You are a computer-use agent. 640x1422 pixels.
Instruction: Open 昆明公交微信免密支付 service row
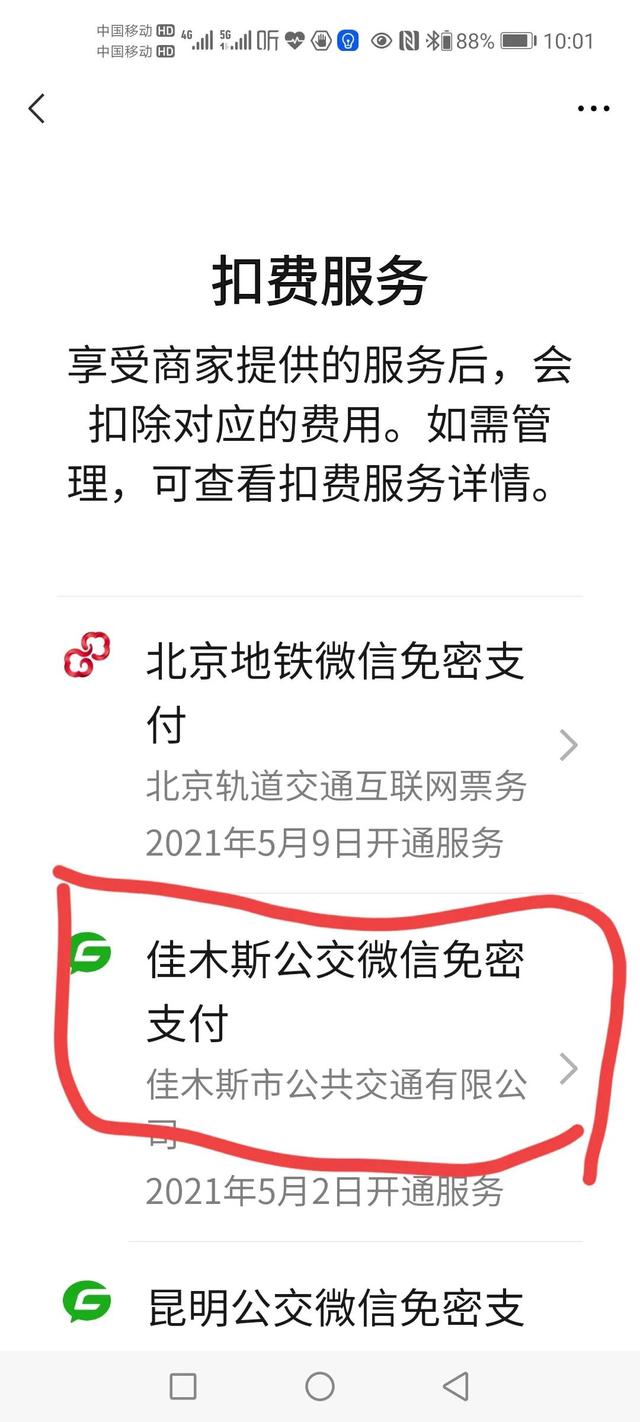tap(336, 1307)
